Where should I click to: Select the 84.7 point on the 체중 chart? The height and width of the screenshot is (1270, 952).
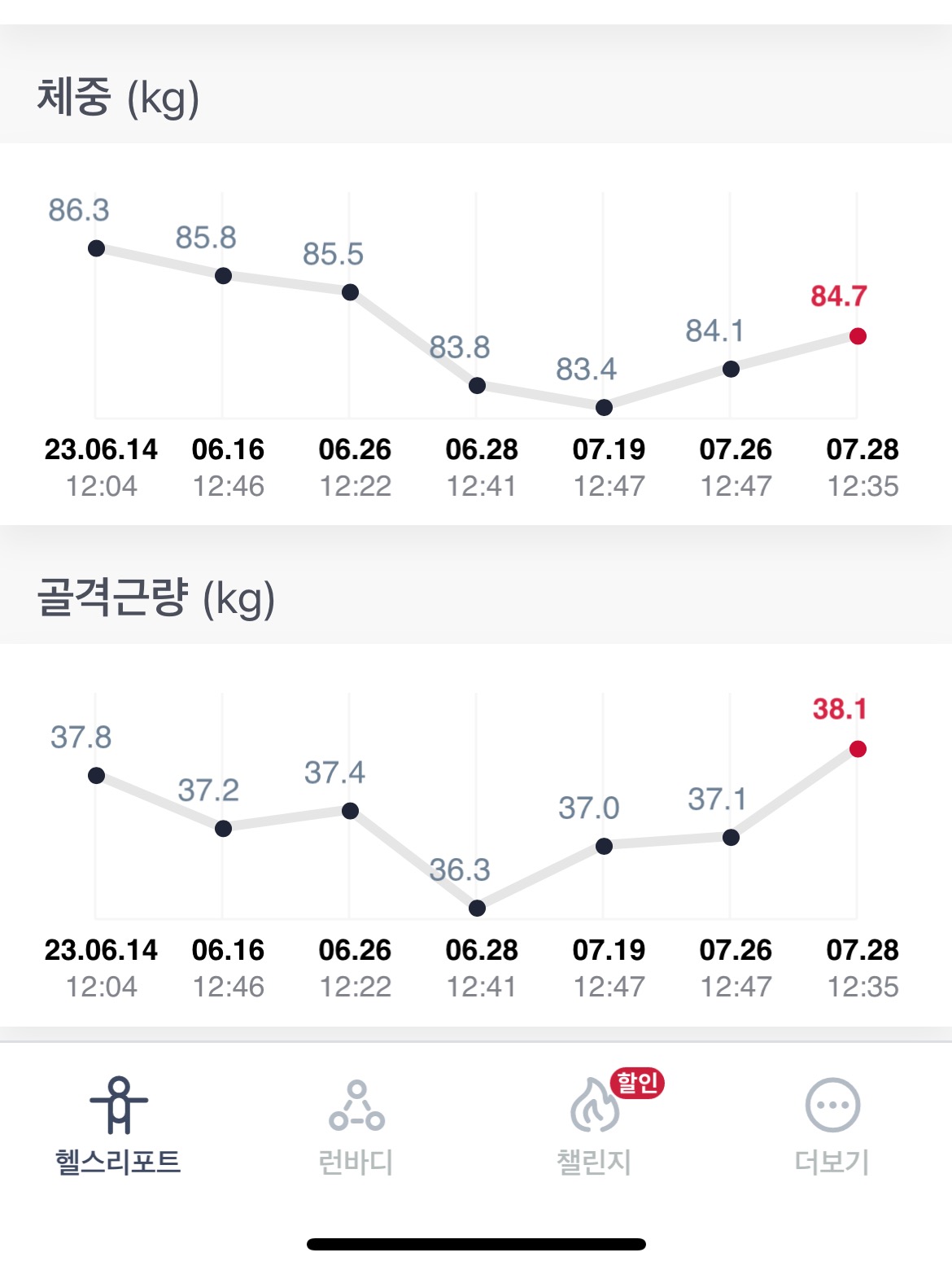pyautogui.click(x=858, y=336)
